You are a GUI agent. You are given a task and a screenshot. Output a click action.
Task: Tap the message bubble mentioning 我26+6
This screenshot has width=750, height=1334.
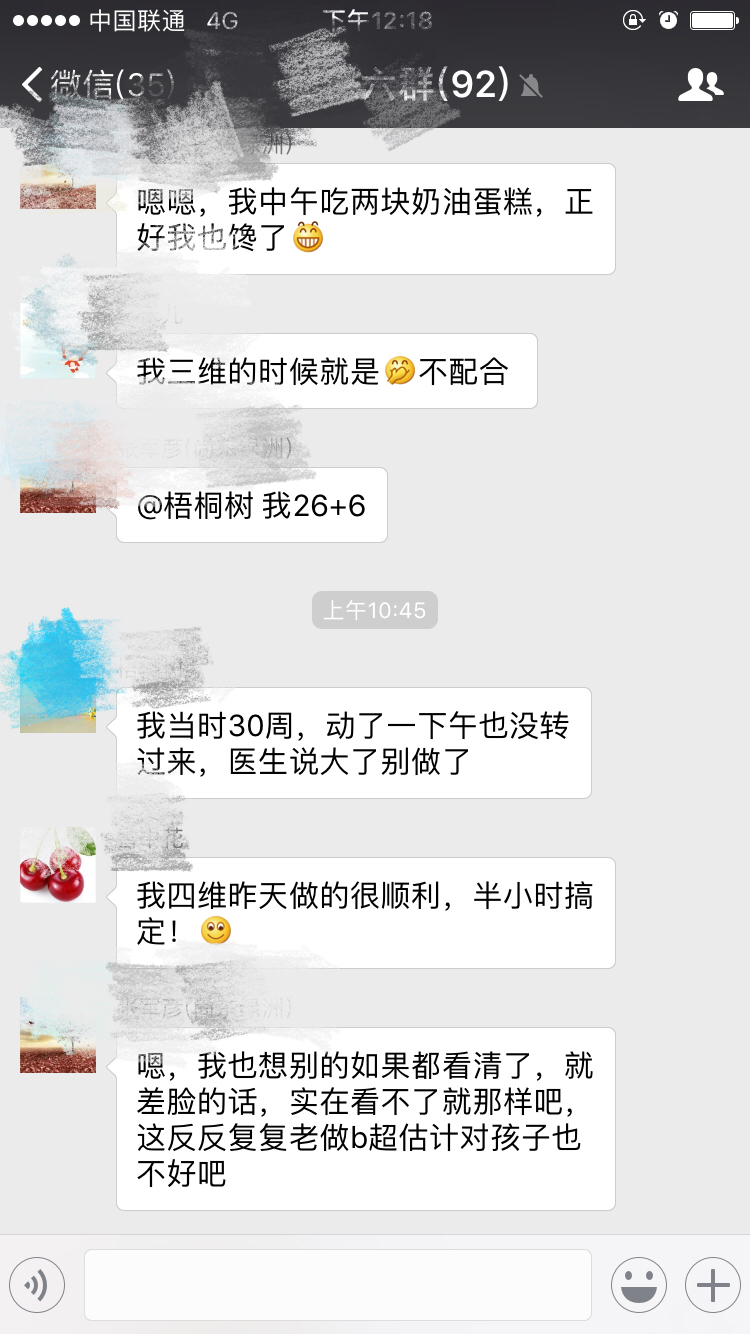coord(251,505)
